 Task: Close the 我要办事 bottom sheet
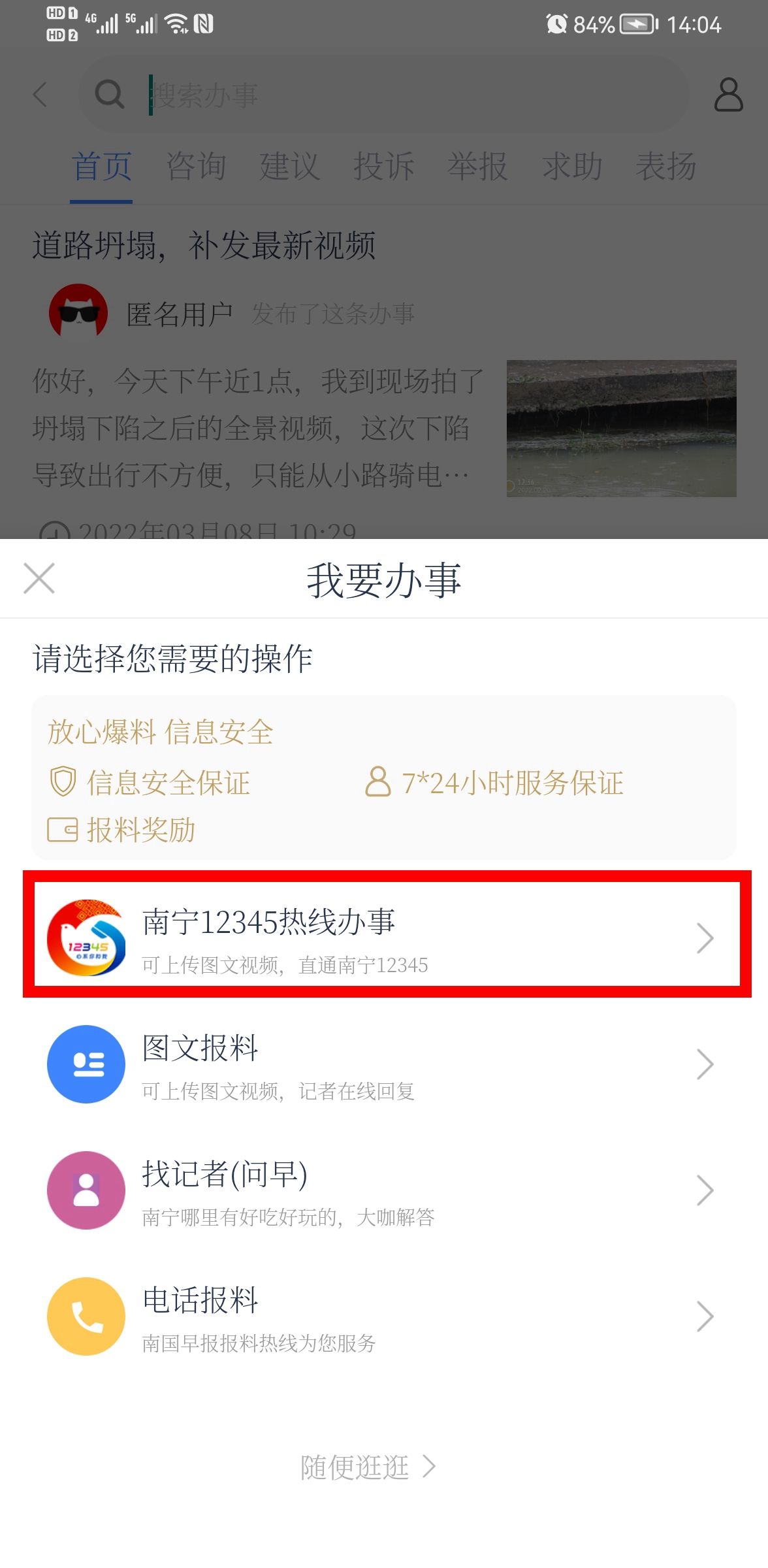pyautogui.click(x=39, y=578)
